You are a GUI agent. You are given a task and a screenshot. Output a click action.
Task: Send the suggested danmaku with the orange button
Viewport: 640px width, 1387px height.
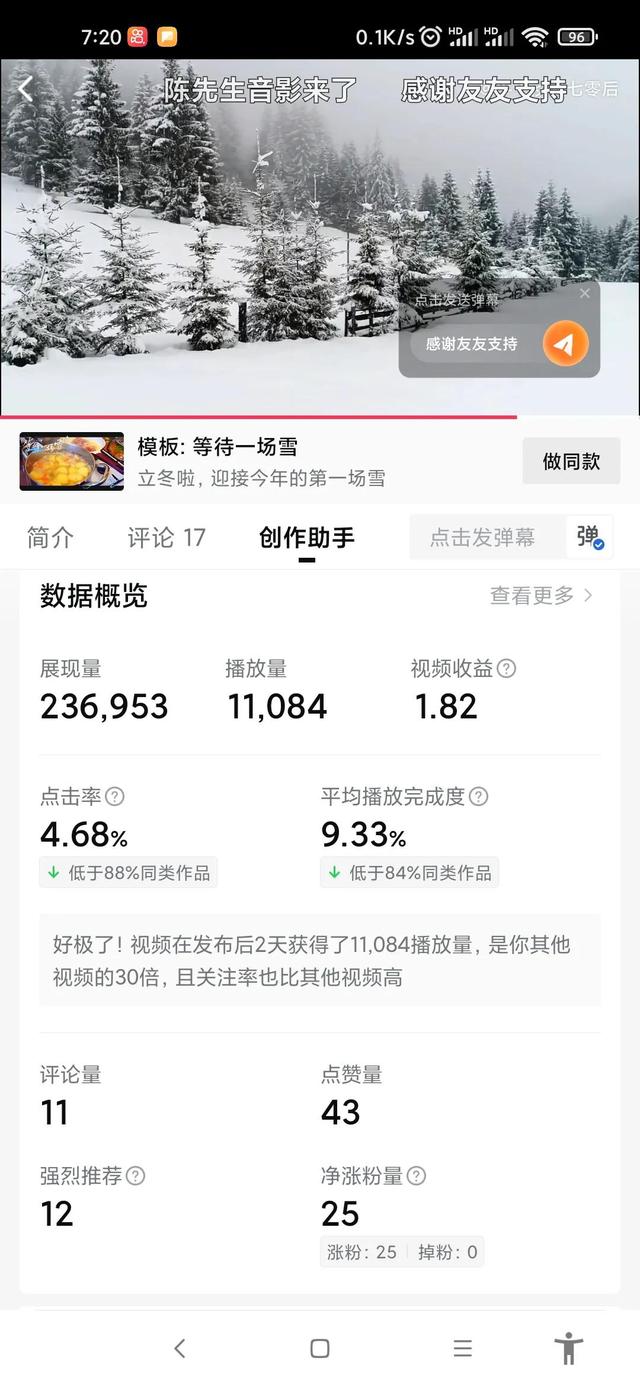tap(565, 344)
